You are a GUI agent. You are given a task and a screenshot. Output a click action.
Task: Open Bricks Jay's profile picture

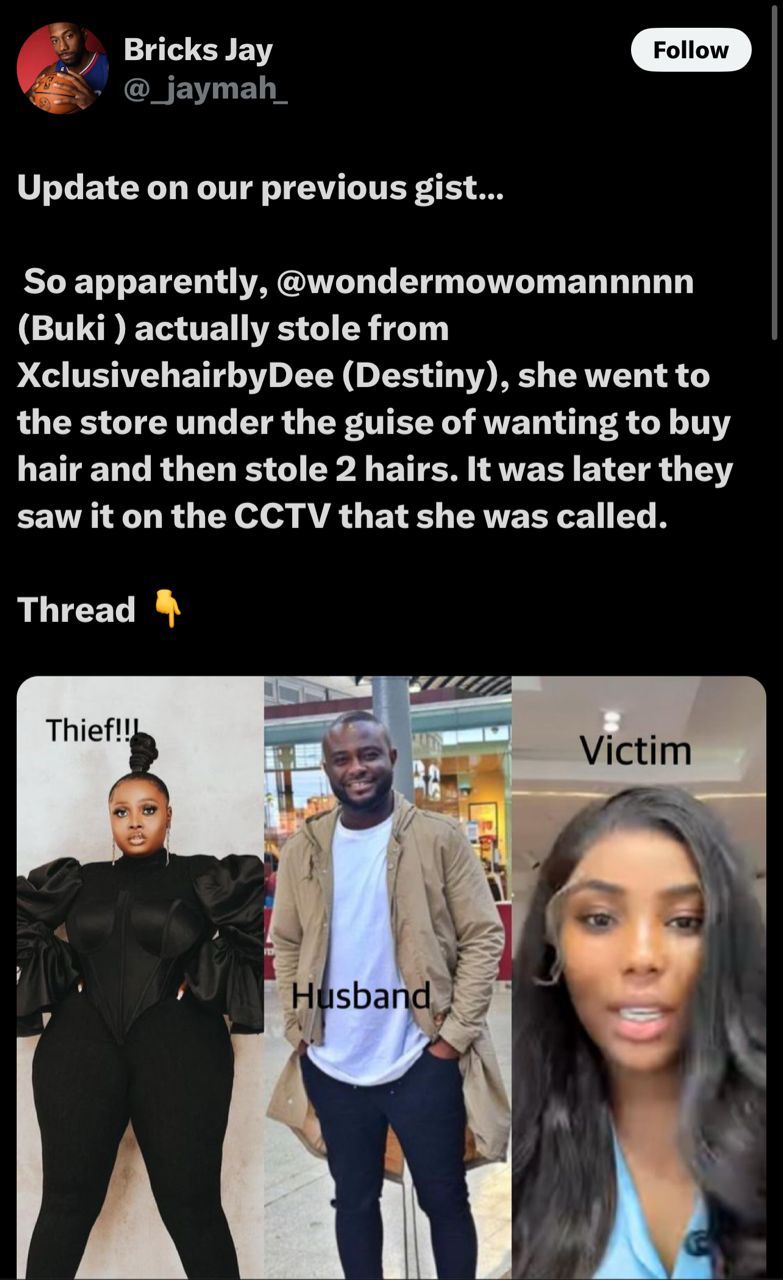click(62, 68)
